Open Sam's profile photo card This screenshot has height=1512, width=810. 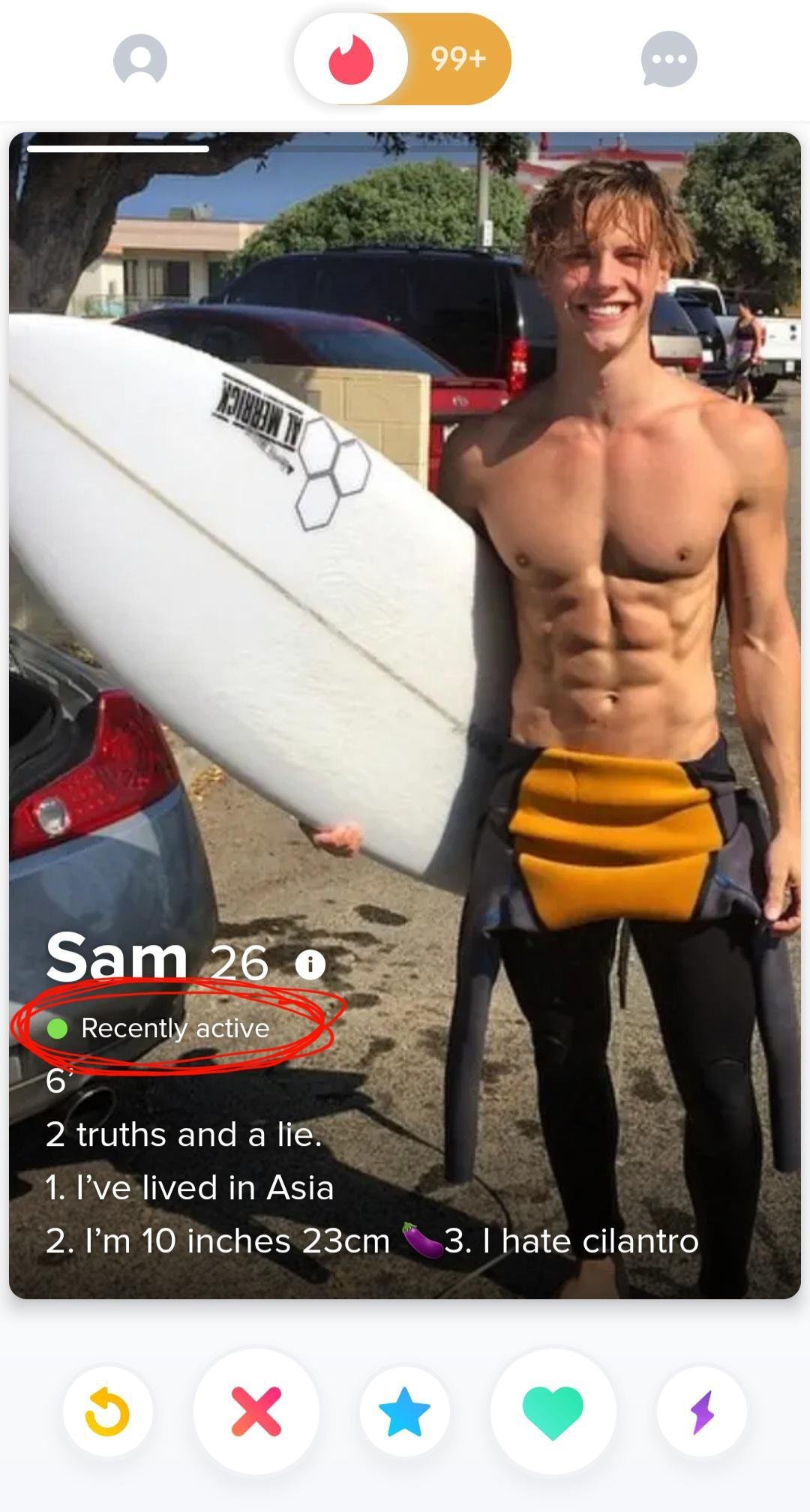[x=405, y=600]
